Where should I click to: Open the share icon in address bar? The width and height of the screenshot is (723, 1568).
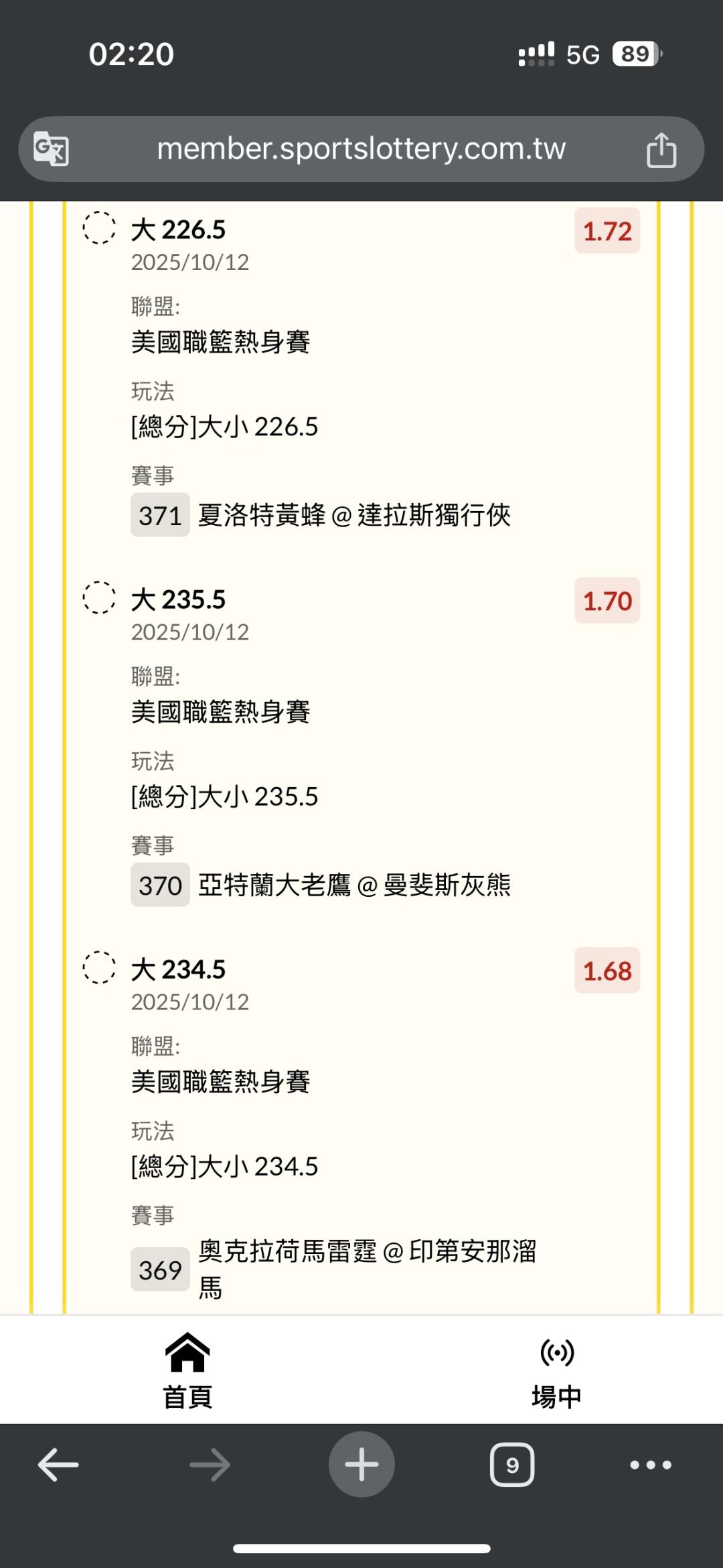[x=661, y=149]
